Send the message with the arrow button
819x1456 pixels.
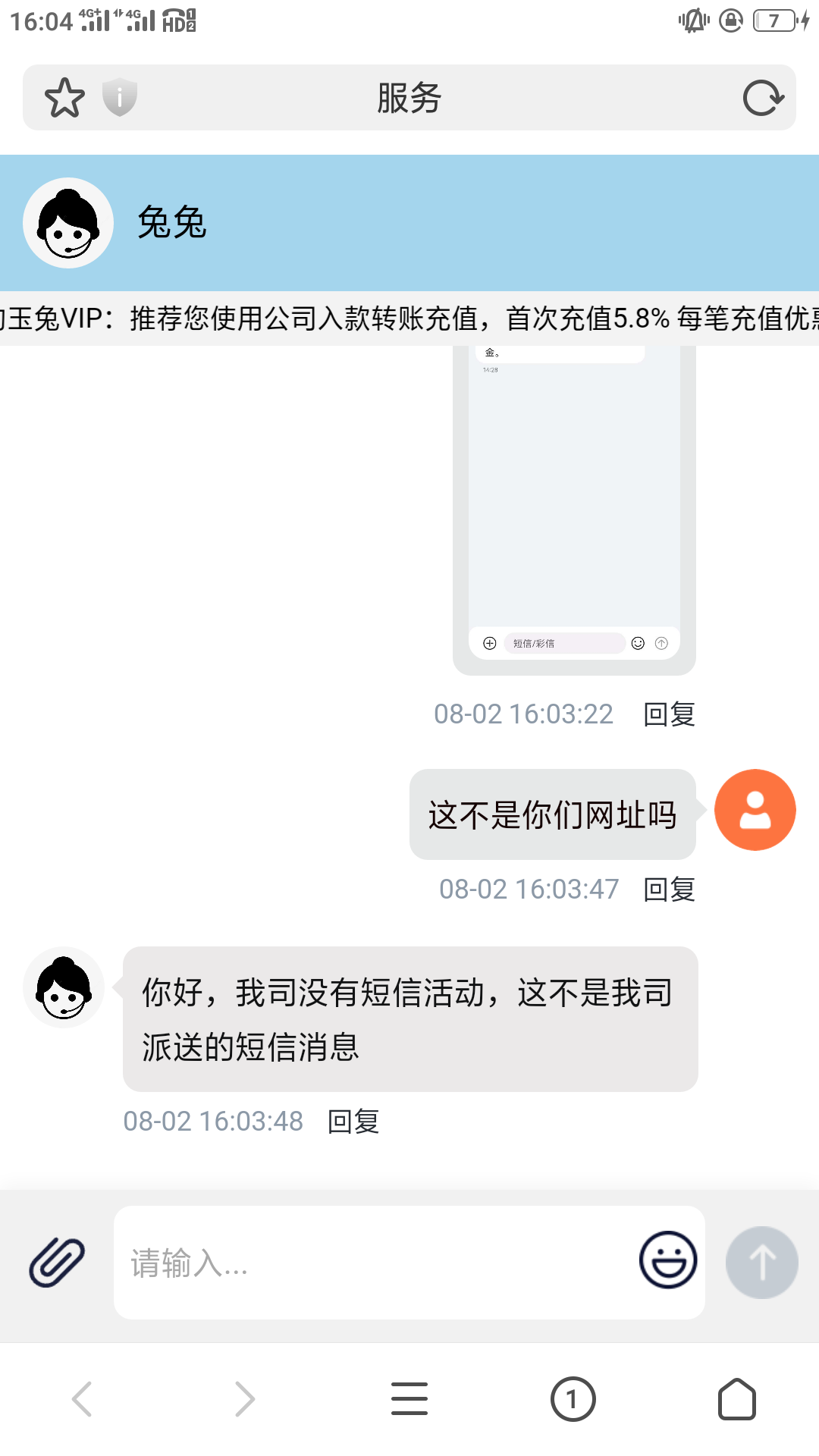pyautogui.click(x=761, y=1263)
